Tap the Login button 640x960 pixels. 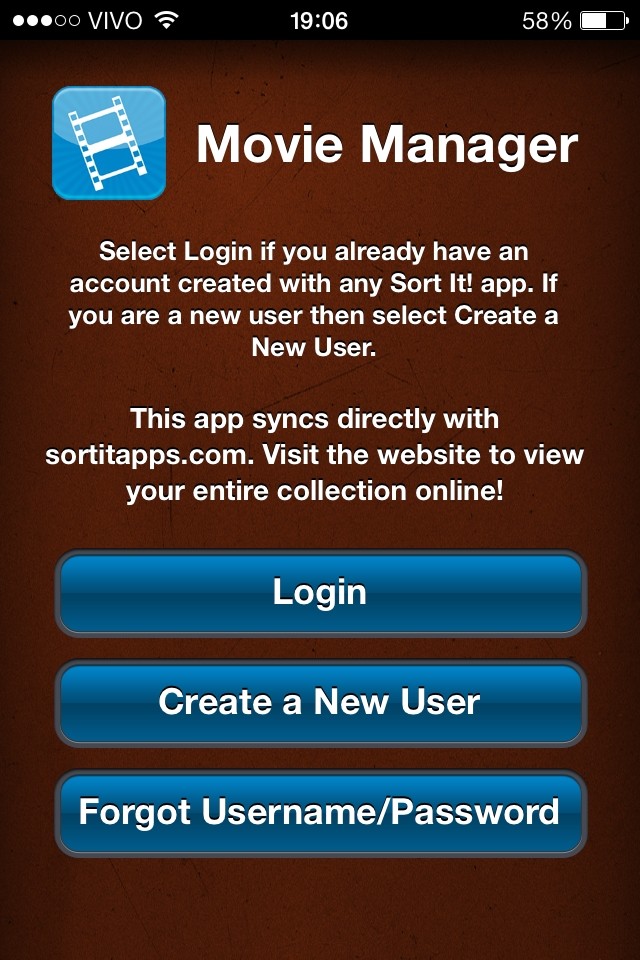click(320, 593)
